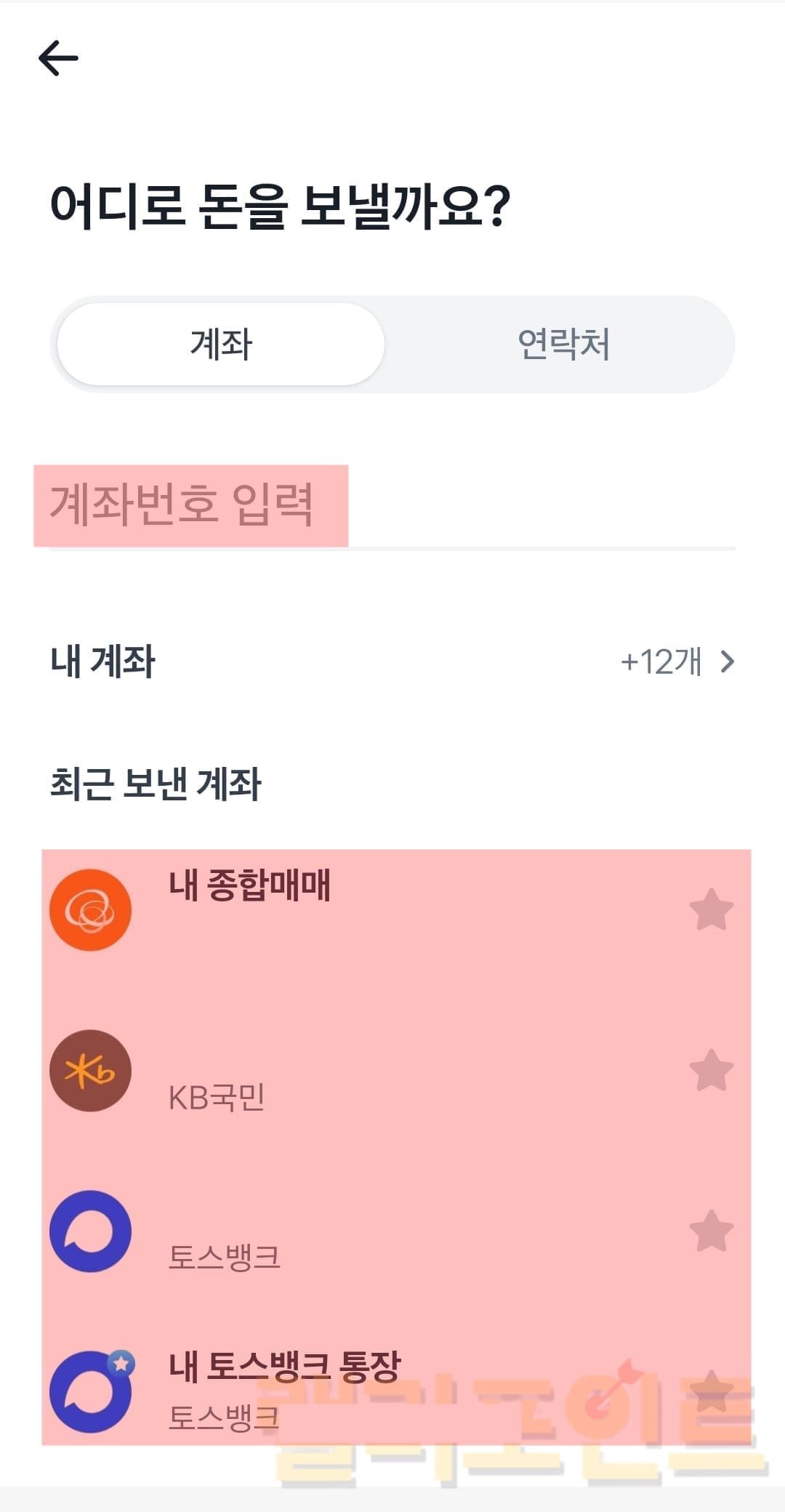
Task: Switch to the 계좌 tab
Action: pyautogui.click(x=221, y=344)
